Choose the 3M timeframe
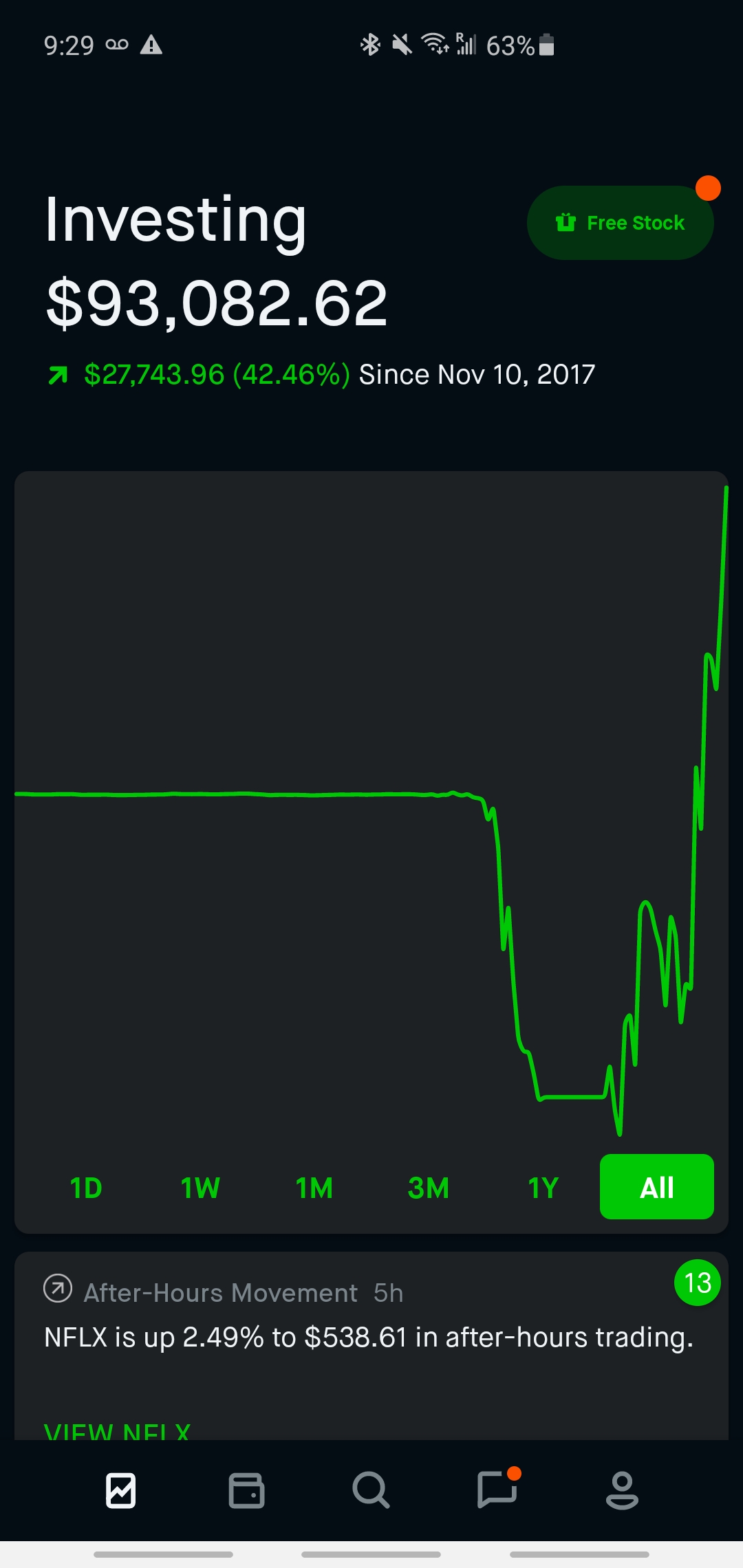Screen dimensions: 743x1568 tap(428, 1187)
